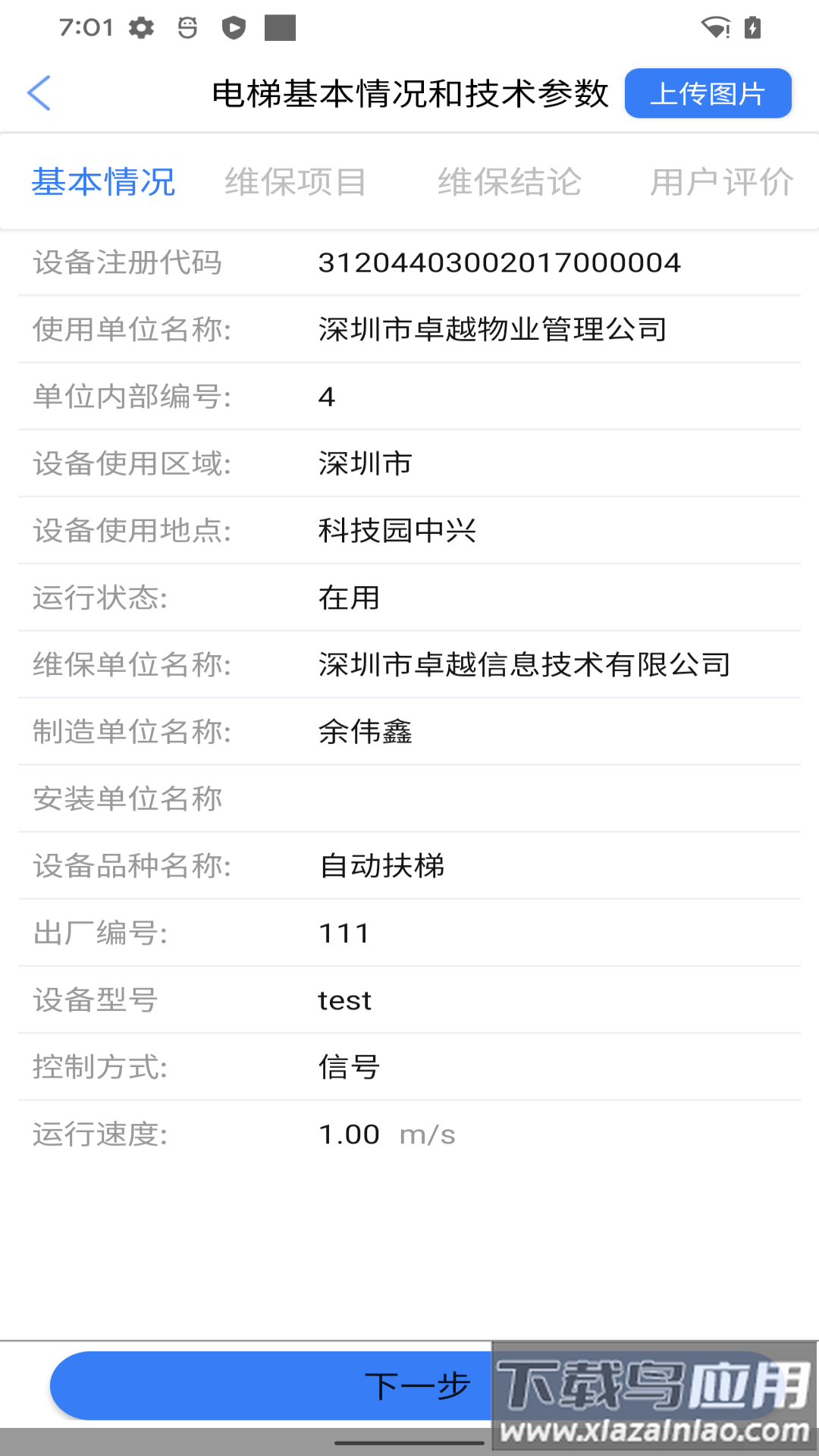Tap the 上传图片 upload button

coord(707,93)
